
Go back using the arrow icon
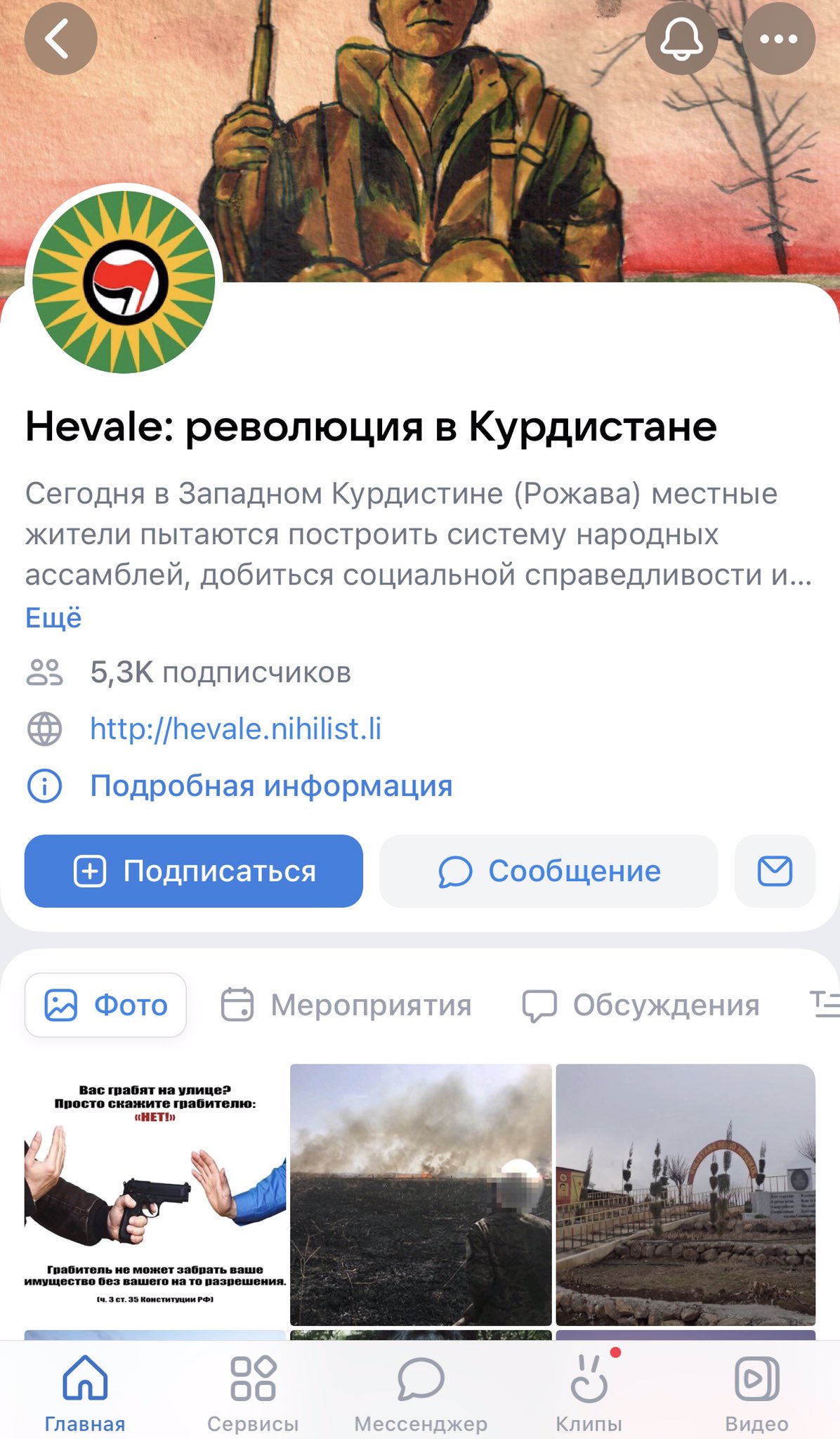[60, 39]
